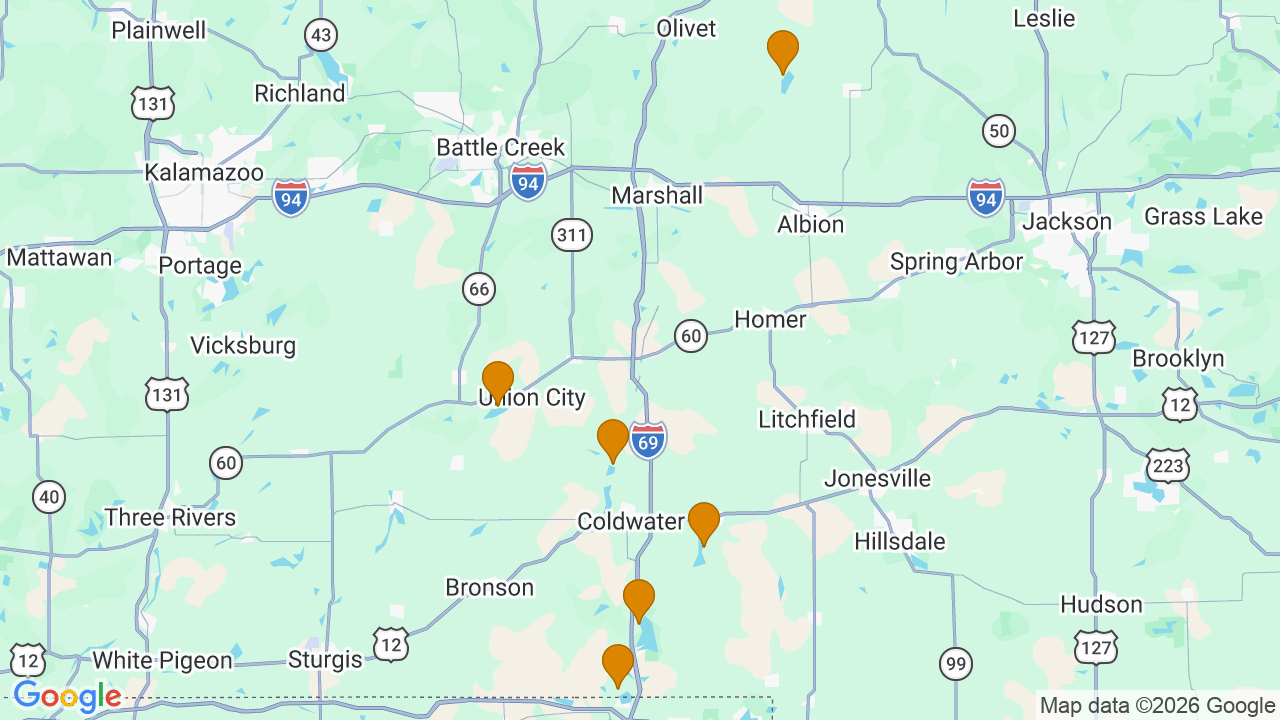The height and width of the screenshot is (720, 1280).
Task: Select the pin nearest the state border line
Action: 618,664
